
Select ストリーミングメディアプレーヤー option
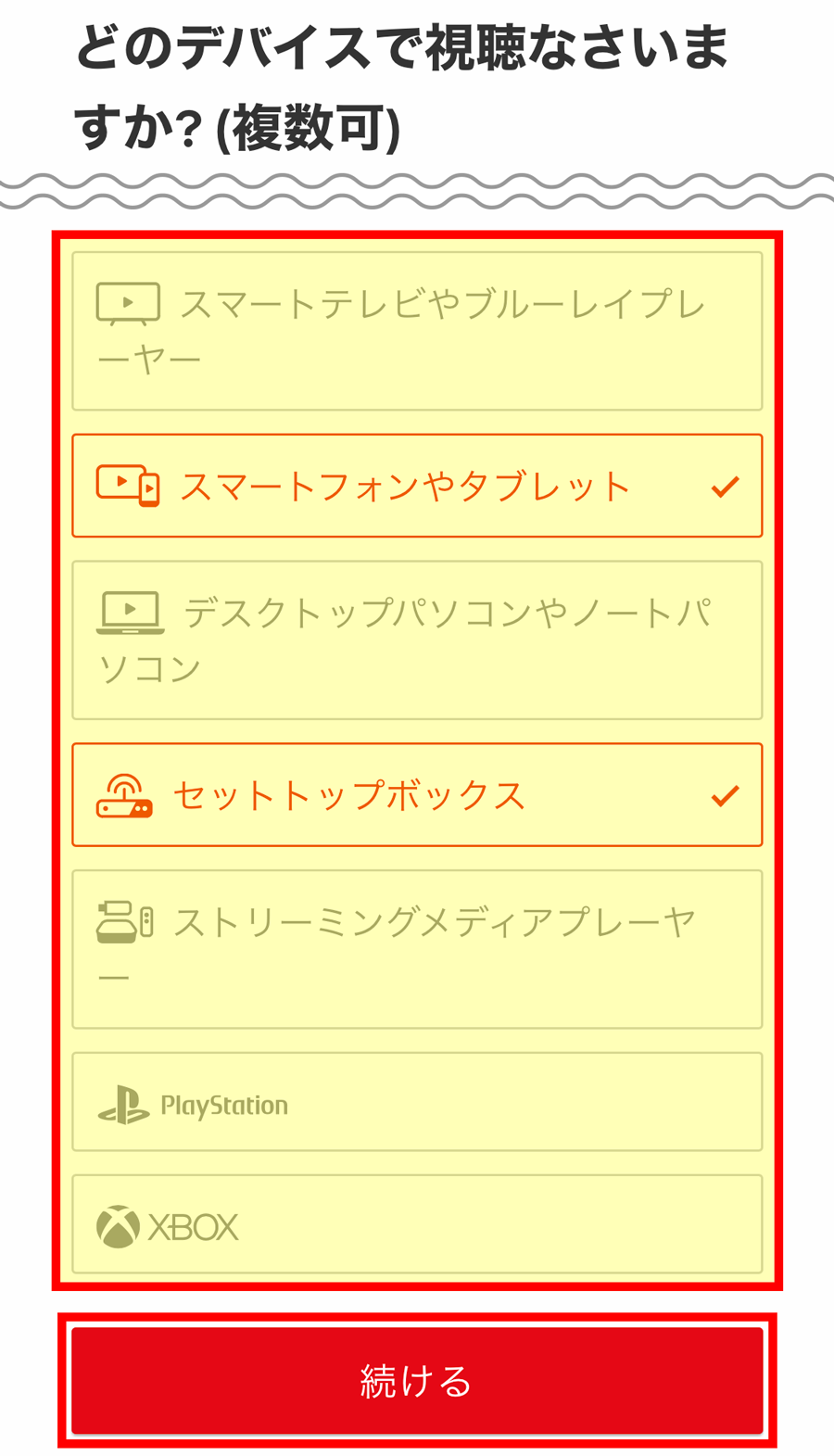[417, 949]
